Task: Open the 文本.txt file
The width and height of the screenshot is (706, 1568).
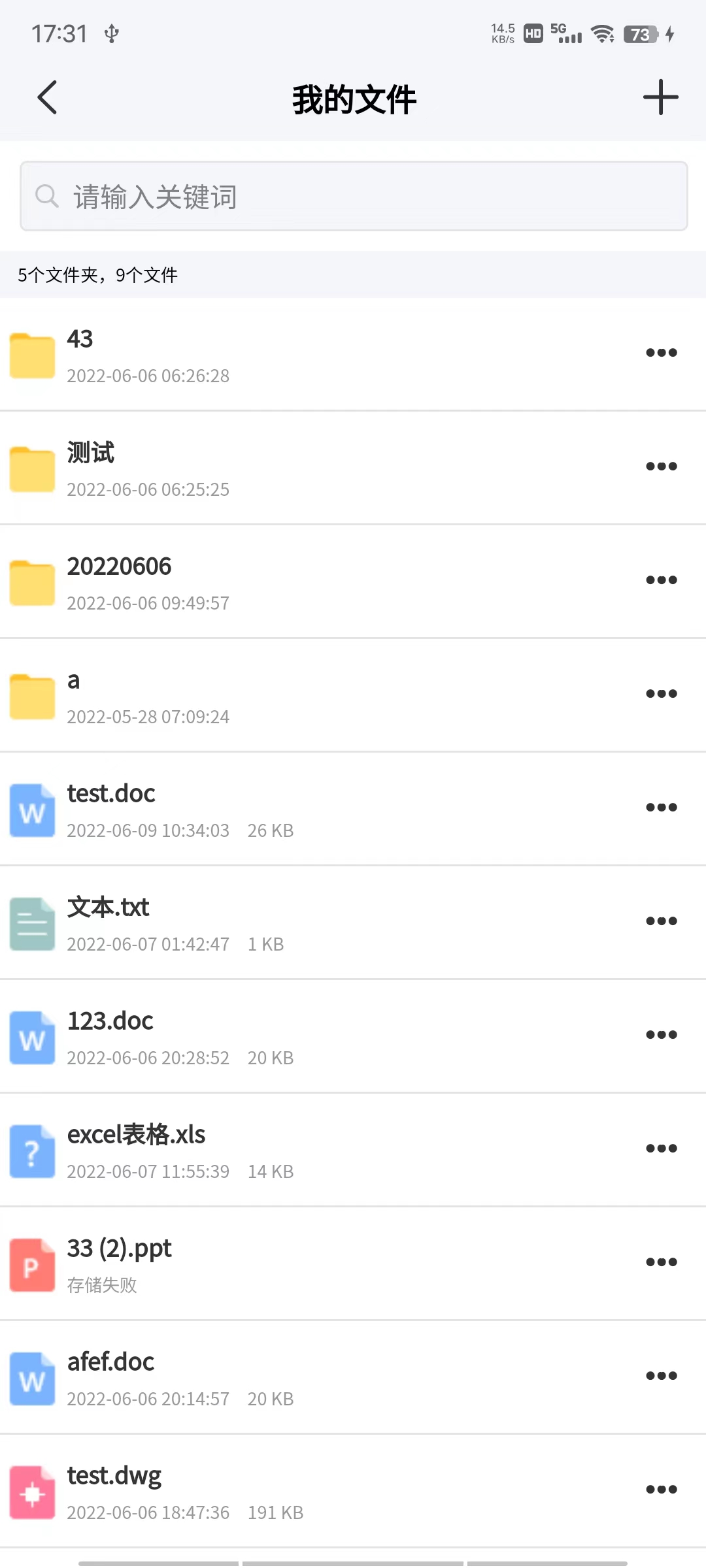Action: tap(261, 923)
